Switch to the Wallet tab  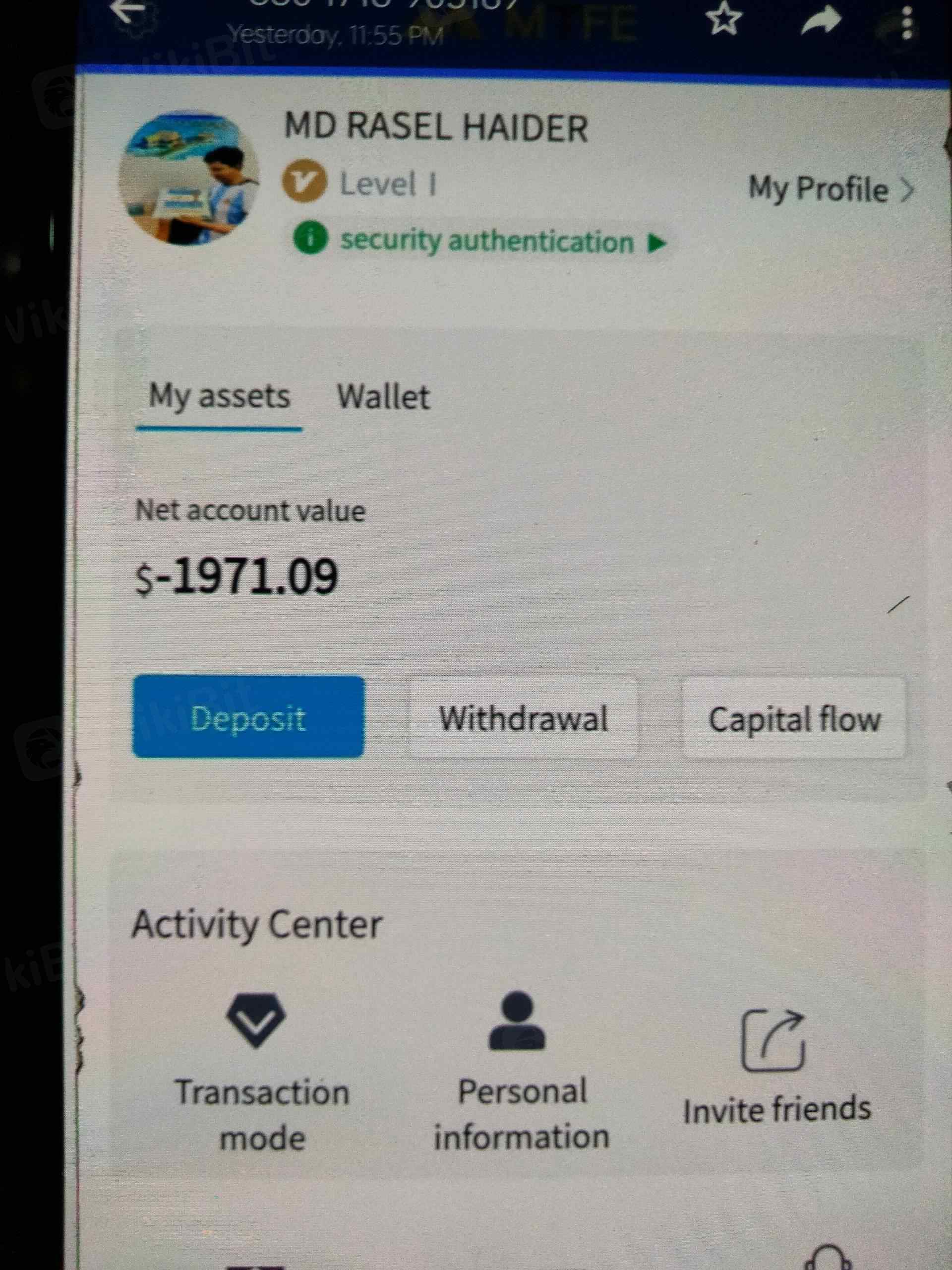(383, 397)
